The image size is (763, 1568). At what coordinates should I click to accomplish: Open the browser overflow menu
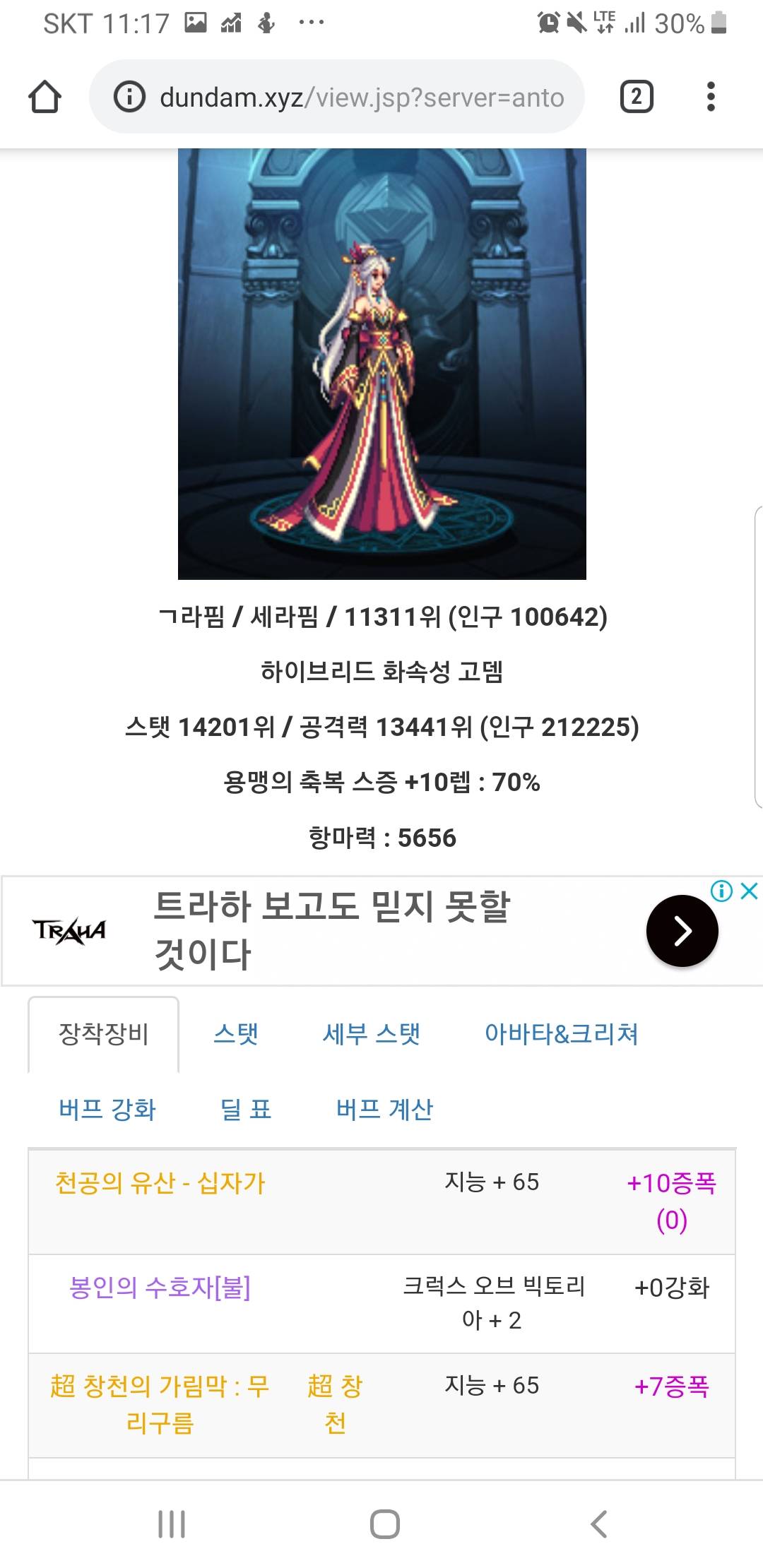point(711,97)
